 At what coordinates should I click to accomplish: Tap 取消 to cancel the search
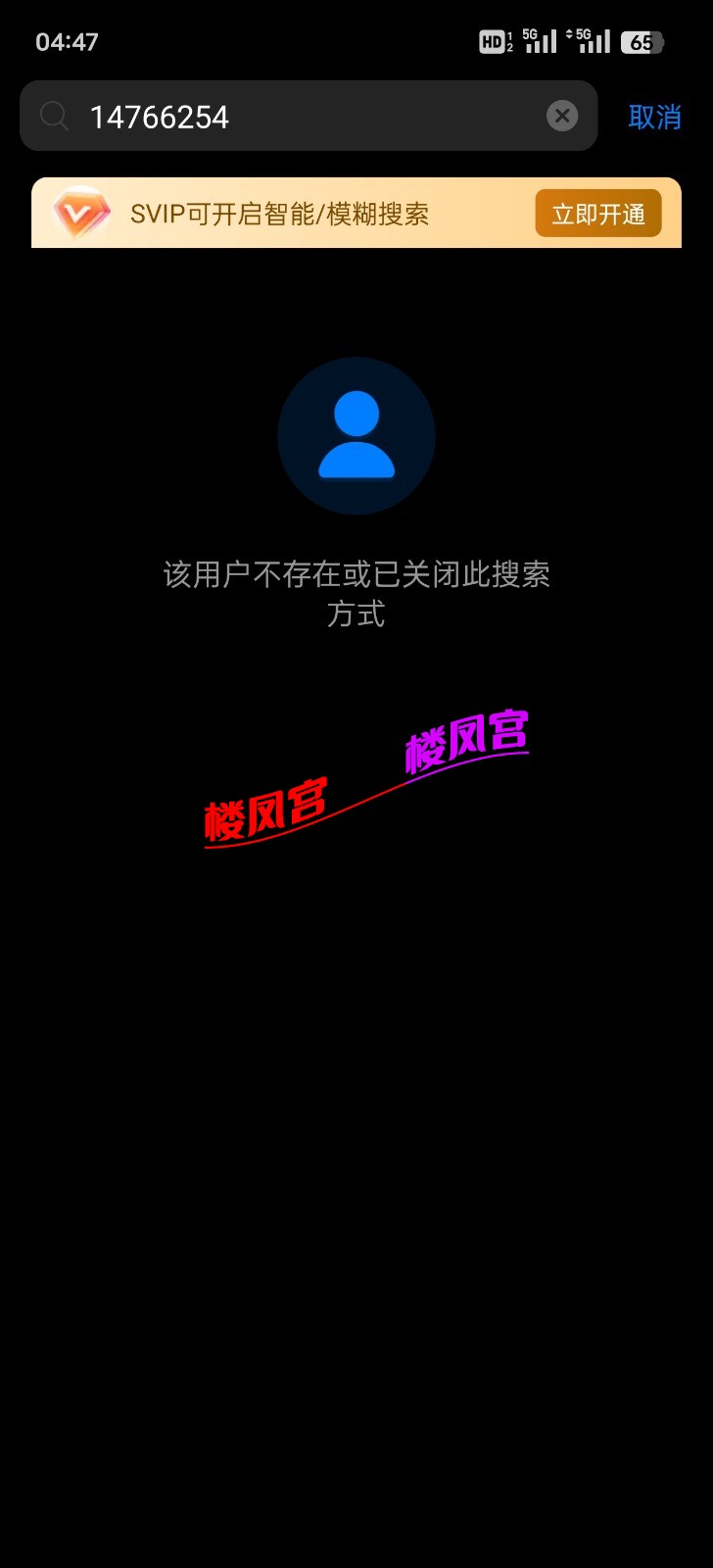pyautogui.click(x=654, y=118)
